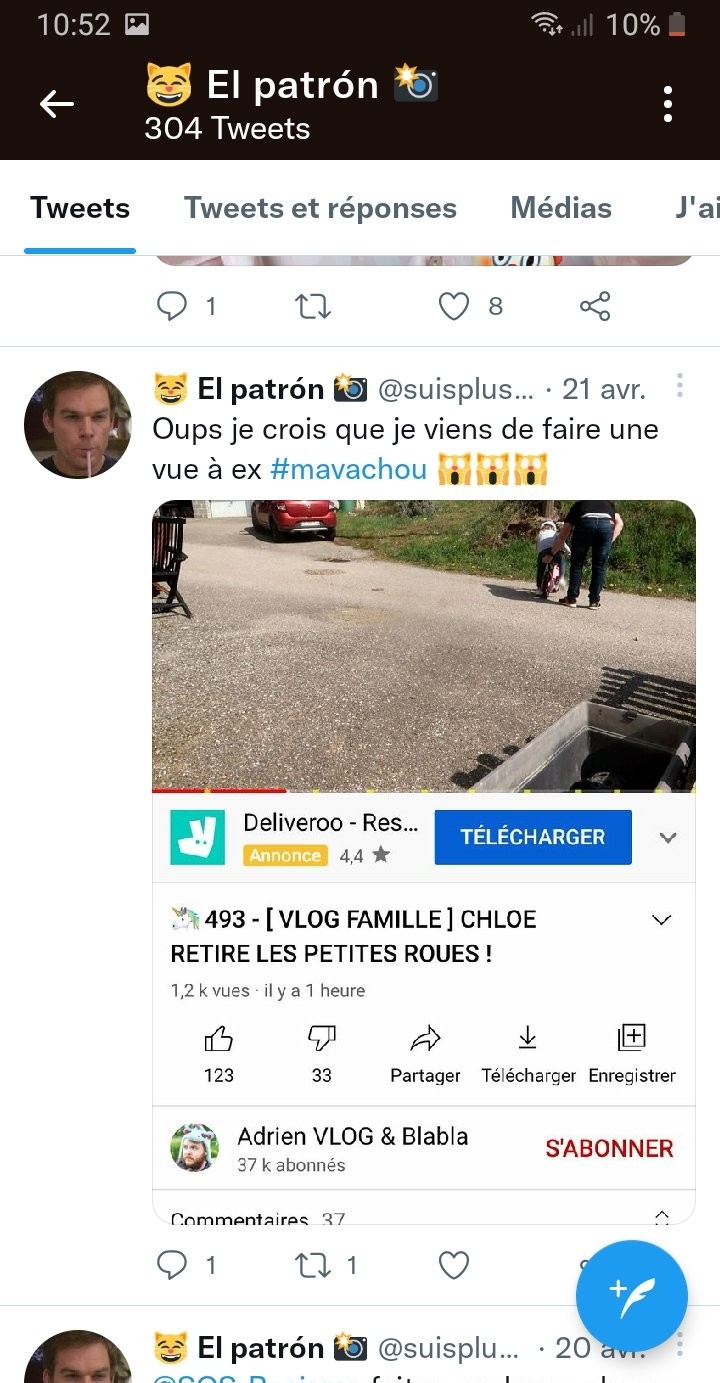Select the Tweets tab
Screen dimensions: 720x1383
[x=80, y=208]
